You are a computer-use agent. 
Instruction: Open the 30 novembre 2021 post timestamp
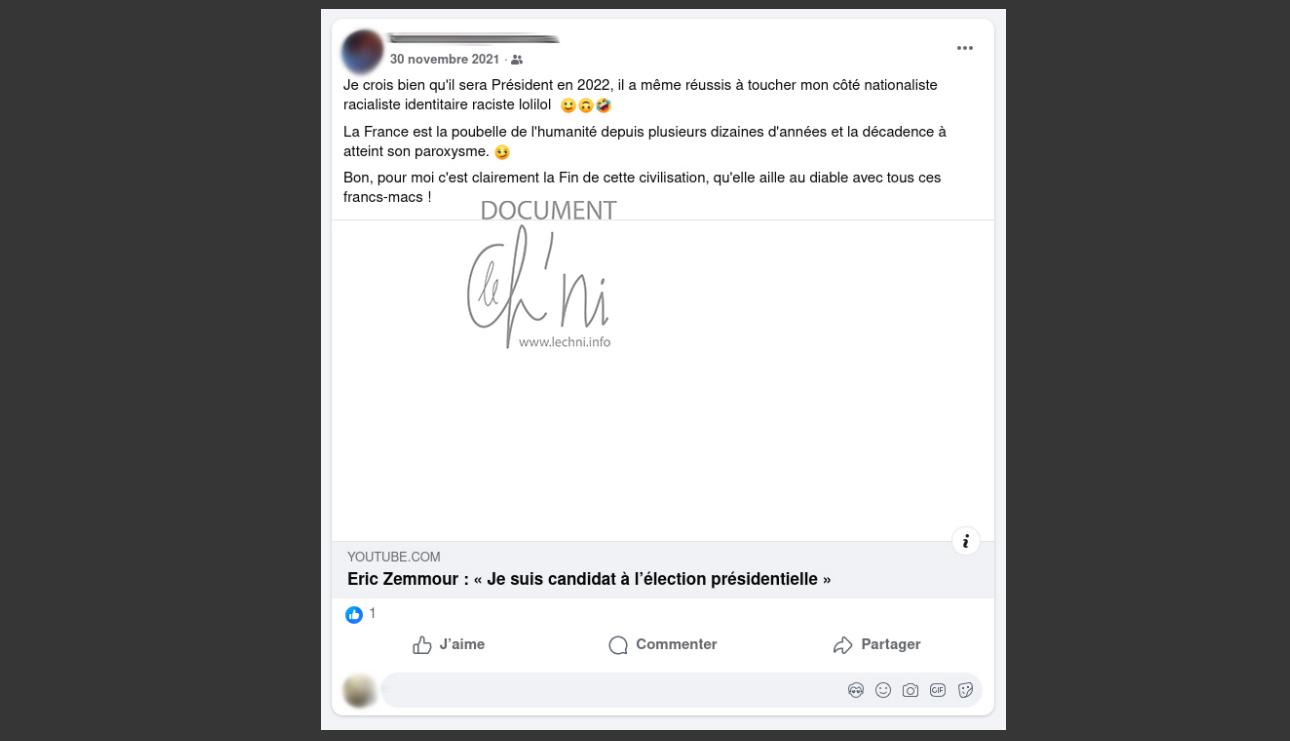point(444,59)
